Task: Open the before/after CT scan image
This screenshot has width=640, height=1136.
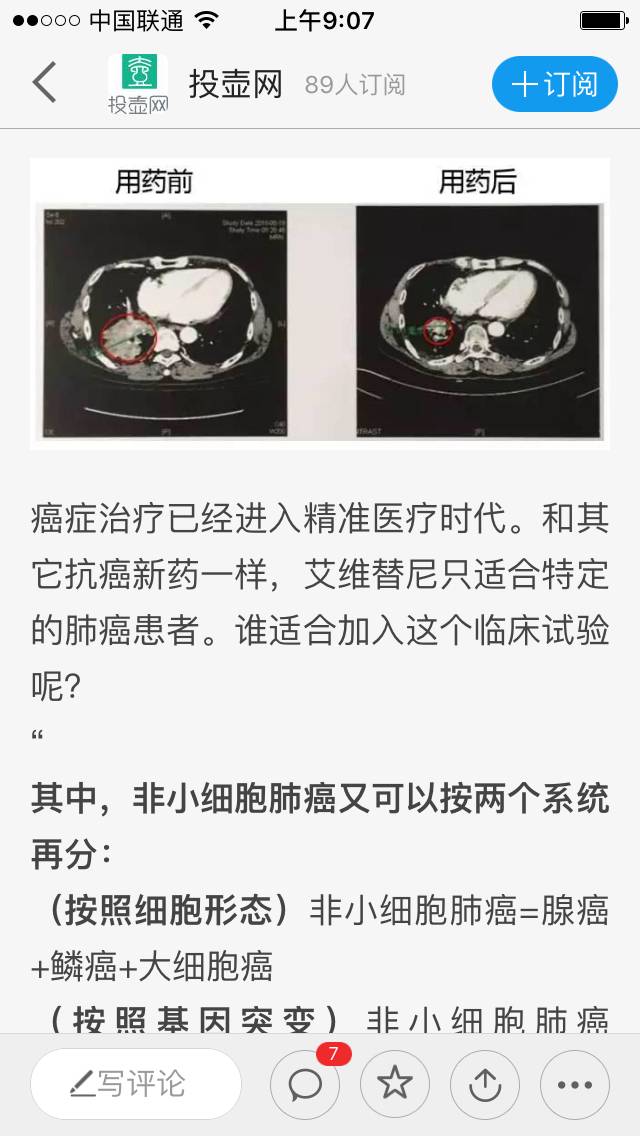Action: (x=320, y=303)
